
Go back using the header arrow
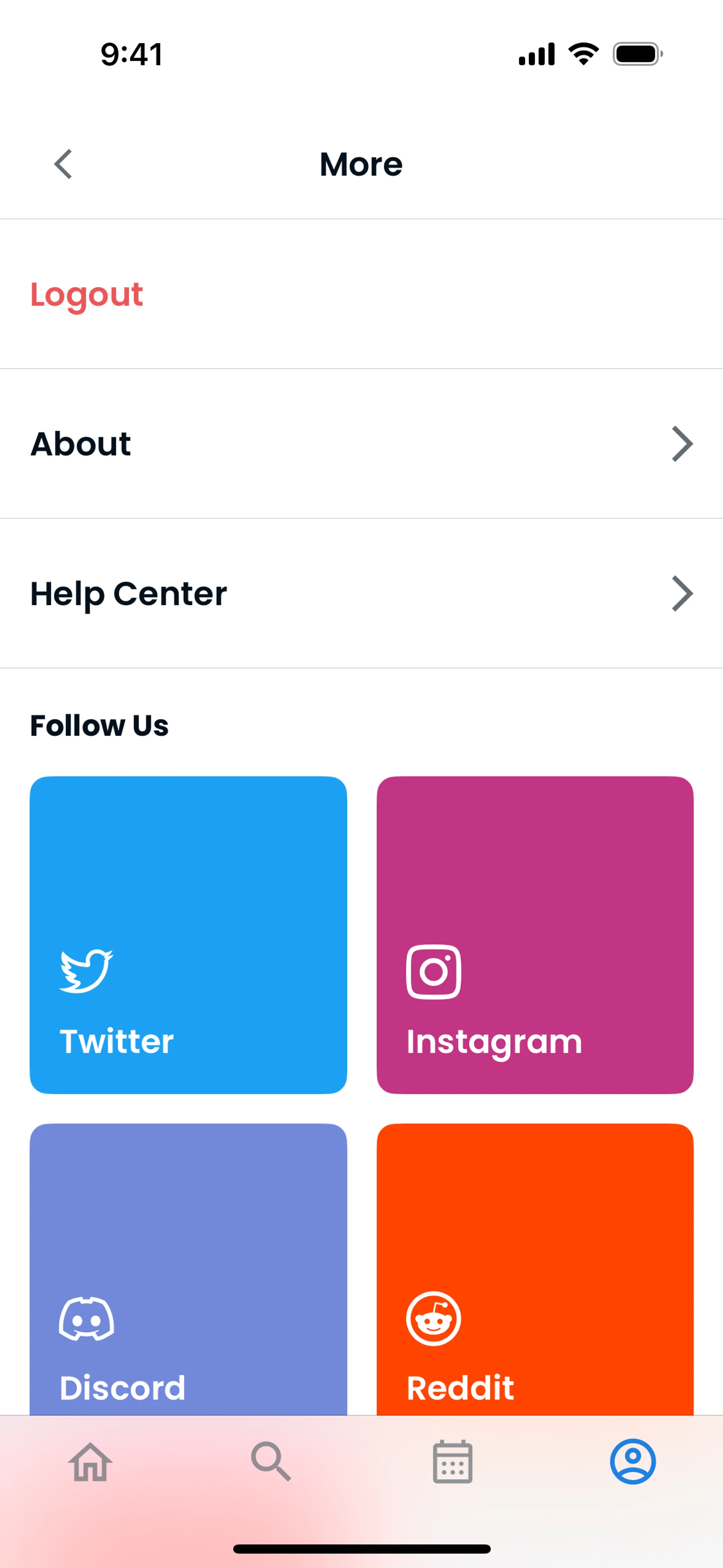click(x=63, y=164)
